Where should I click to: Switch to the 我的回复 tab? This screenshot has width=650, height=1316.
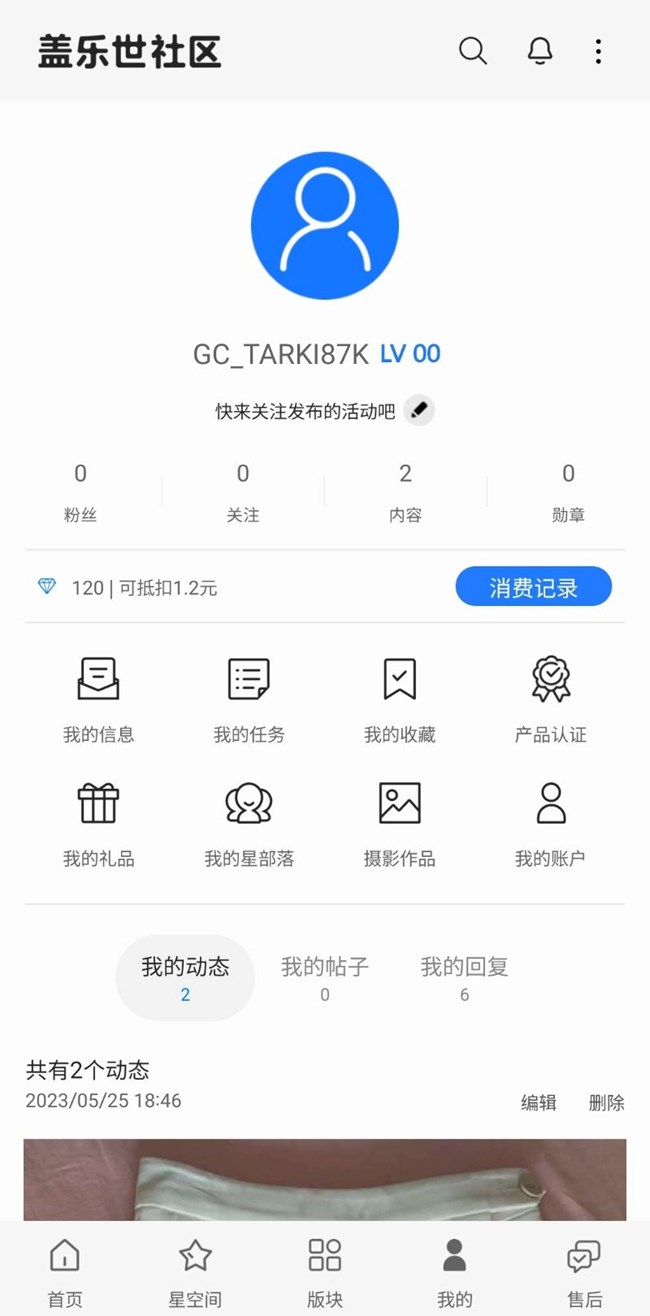(464, 977)
